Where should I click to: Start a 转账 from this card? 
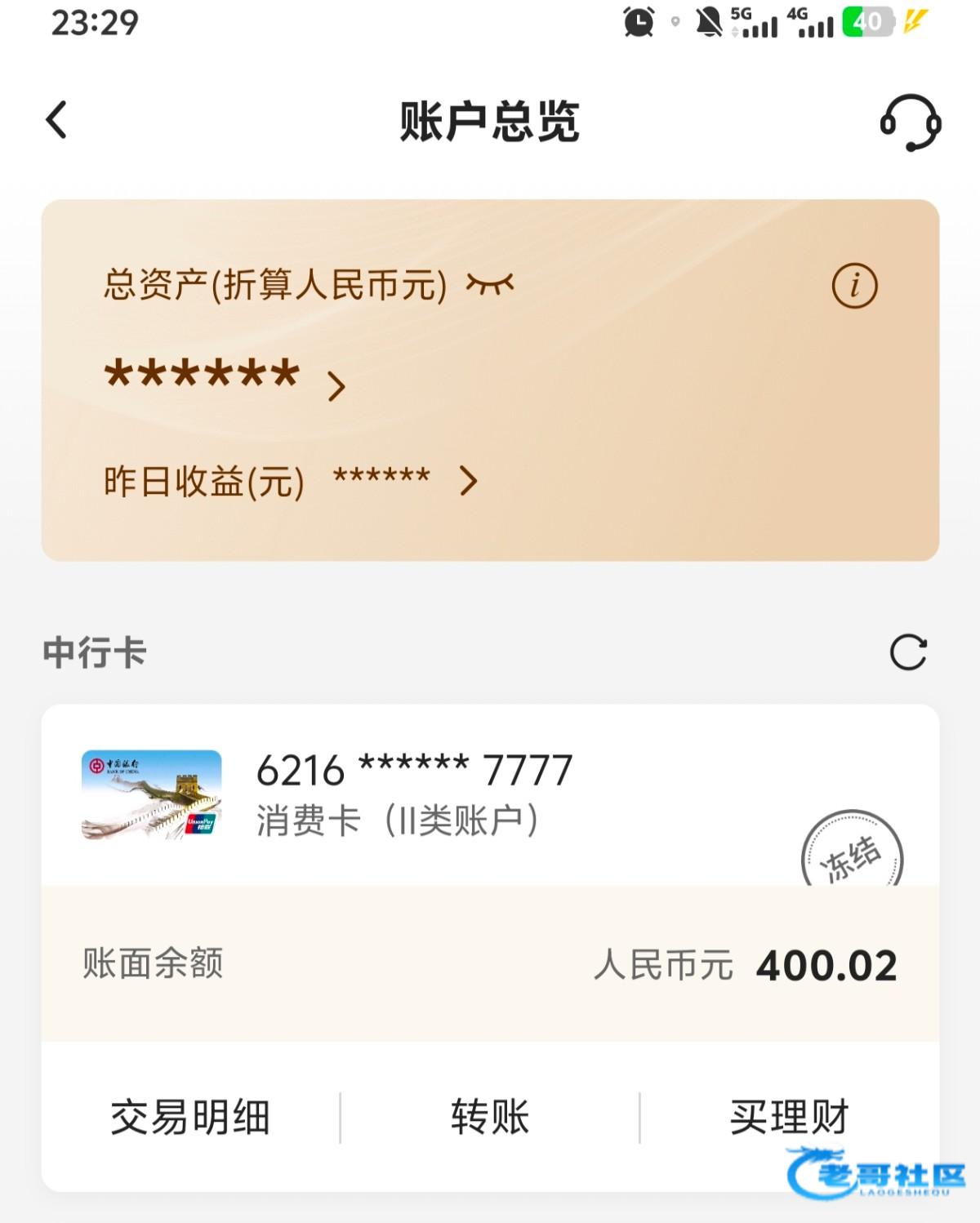(490, 1117)
